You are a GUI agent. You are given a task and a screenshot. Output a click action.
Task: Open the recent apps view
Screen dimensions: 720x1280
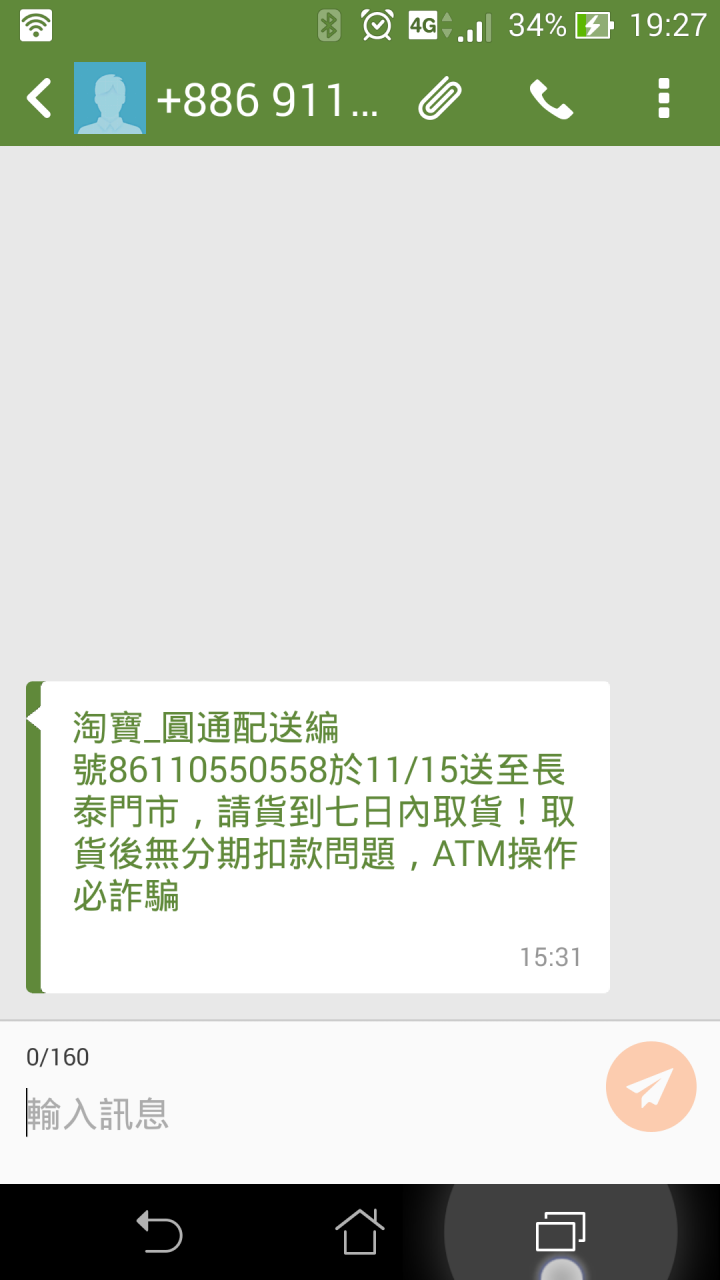click(x=560, y=1231)
